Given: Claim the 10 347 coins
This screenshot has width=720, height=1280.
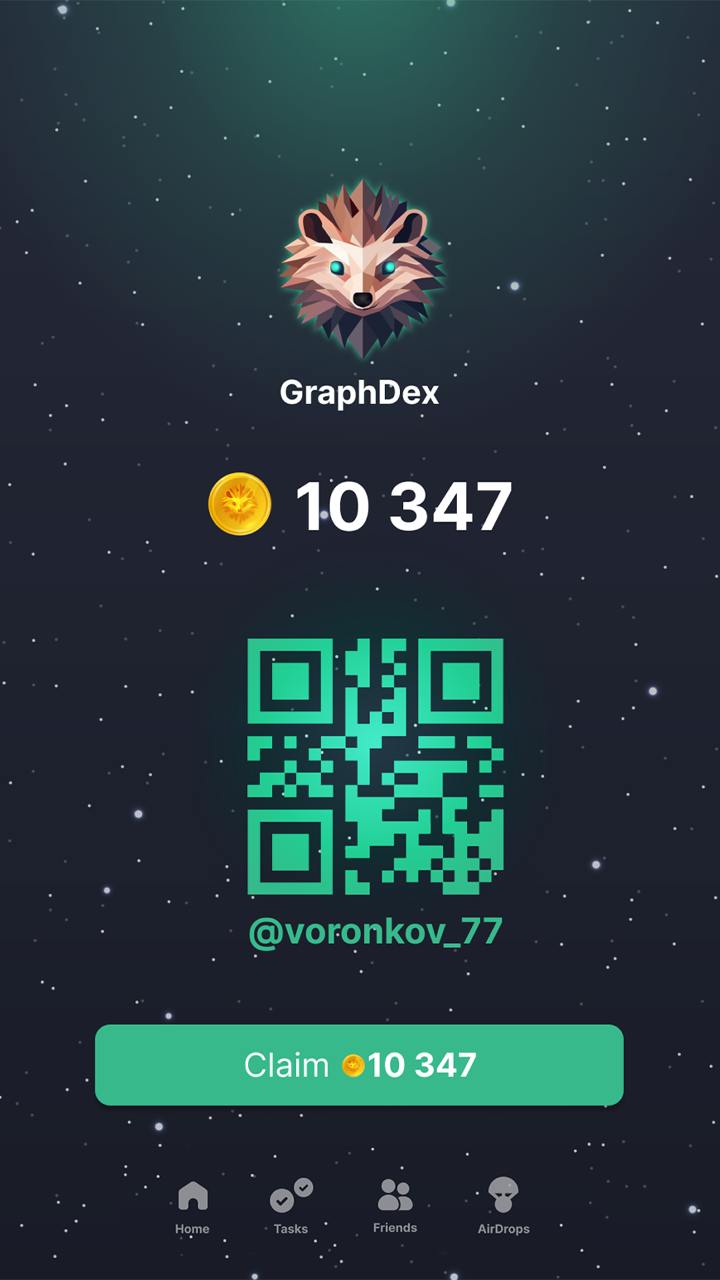Looking at the screenshot, I should pyautogui.click(x=359, y=1065).
